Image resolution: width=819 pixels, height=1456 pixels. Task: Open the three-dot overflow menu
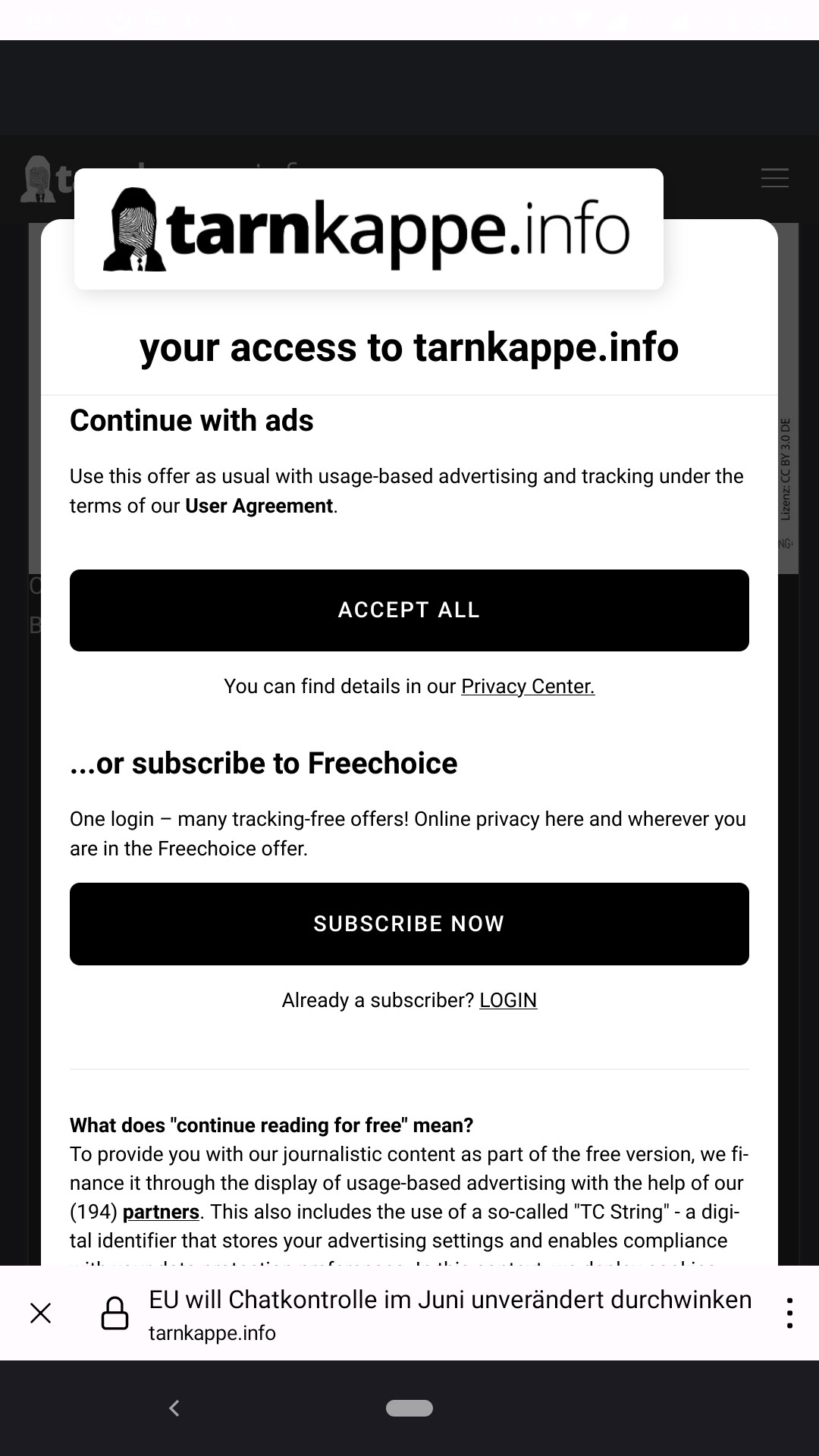click(789, 1313)
